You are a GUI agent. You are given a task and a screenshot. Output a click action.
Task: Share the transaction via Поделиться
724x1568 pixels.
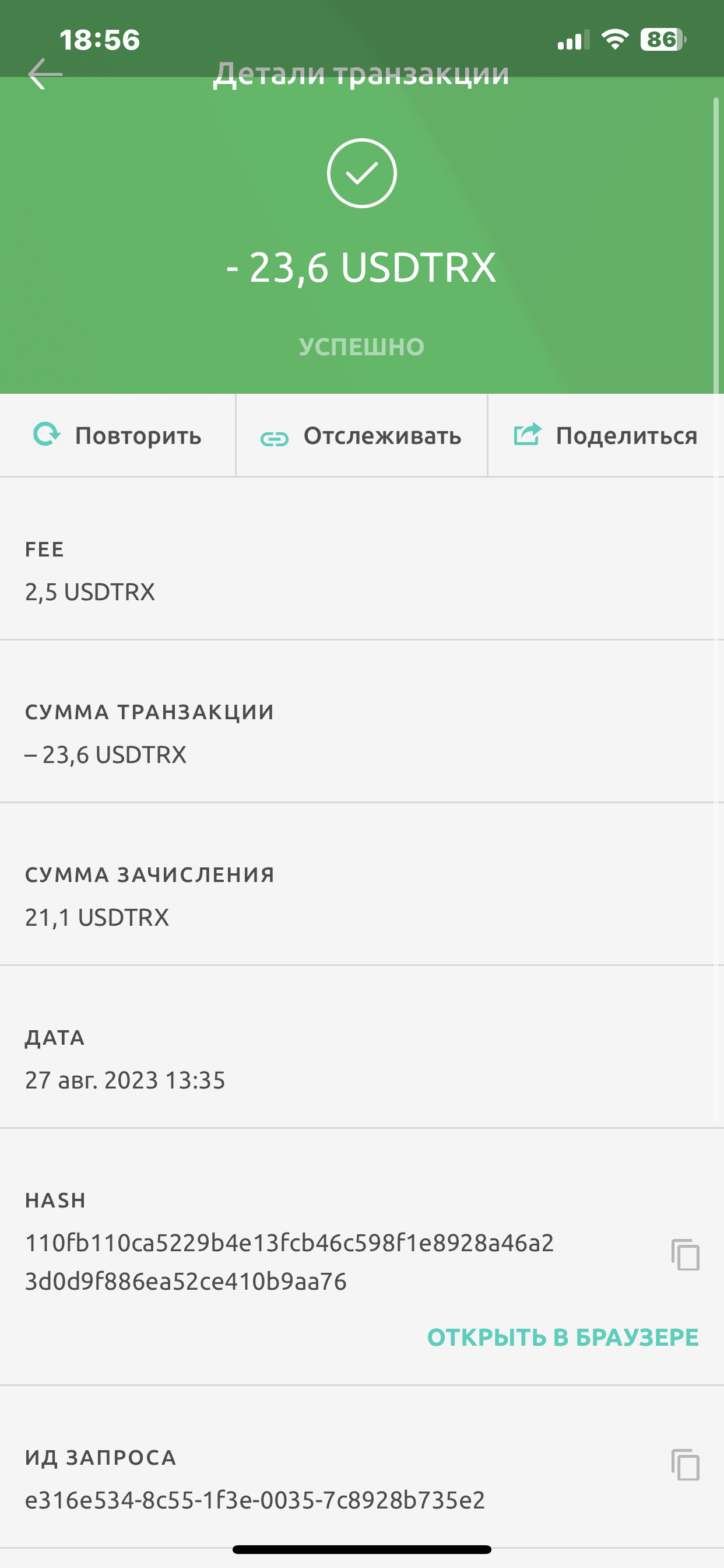(606, 436)
